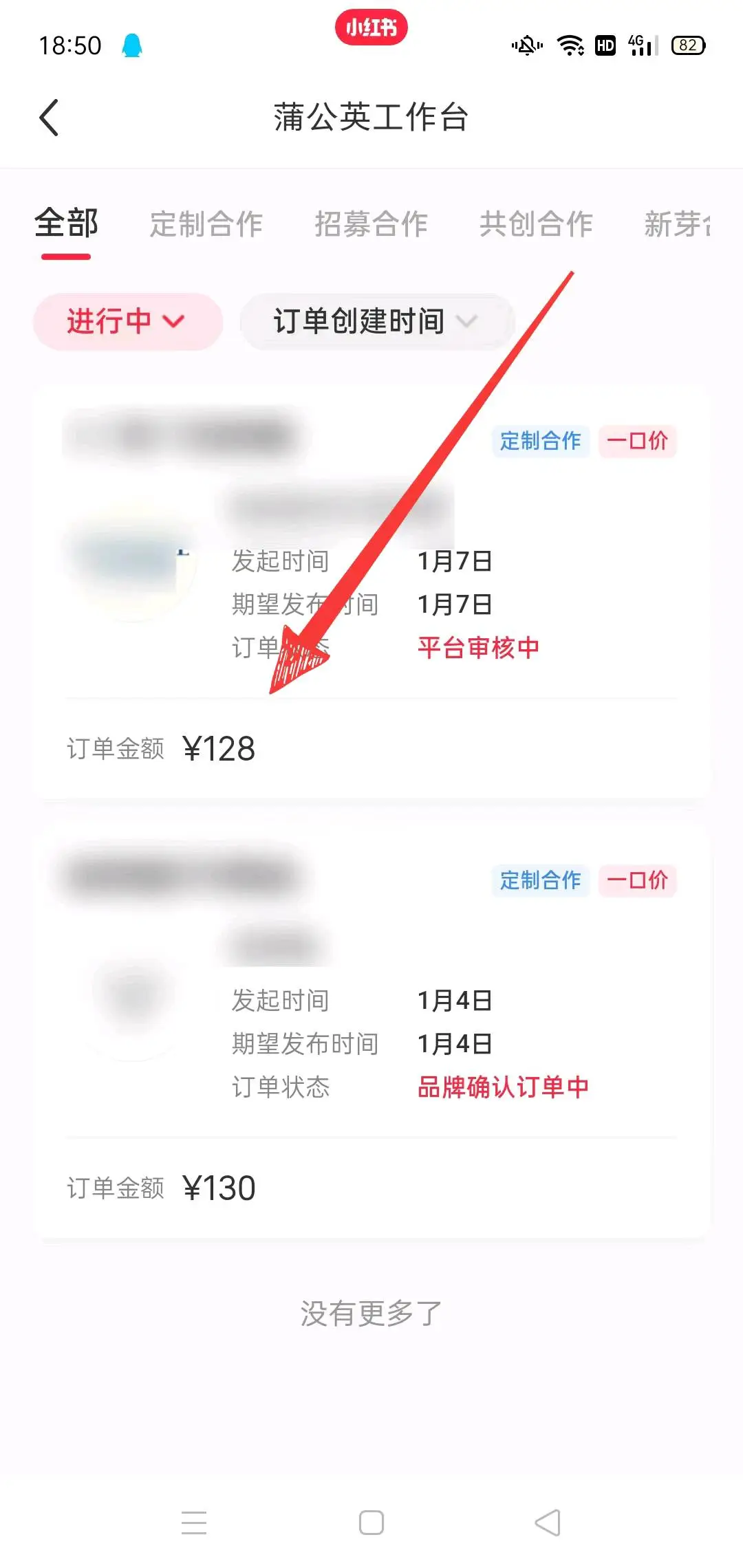Open recent apps from the navigation bar

tap(194, 1523)
